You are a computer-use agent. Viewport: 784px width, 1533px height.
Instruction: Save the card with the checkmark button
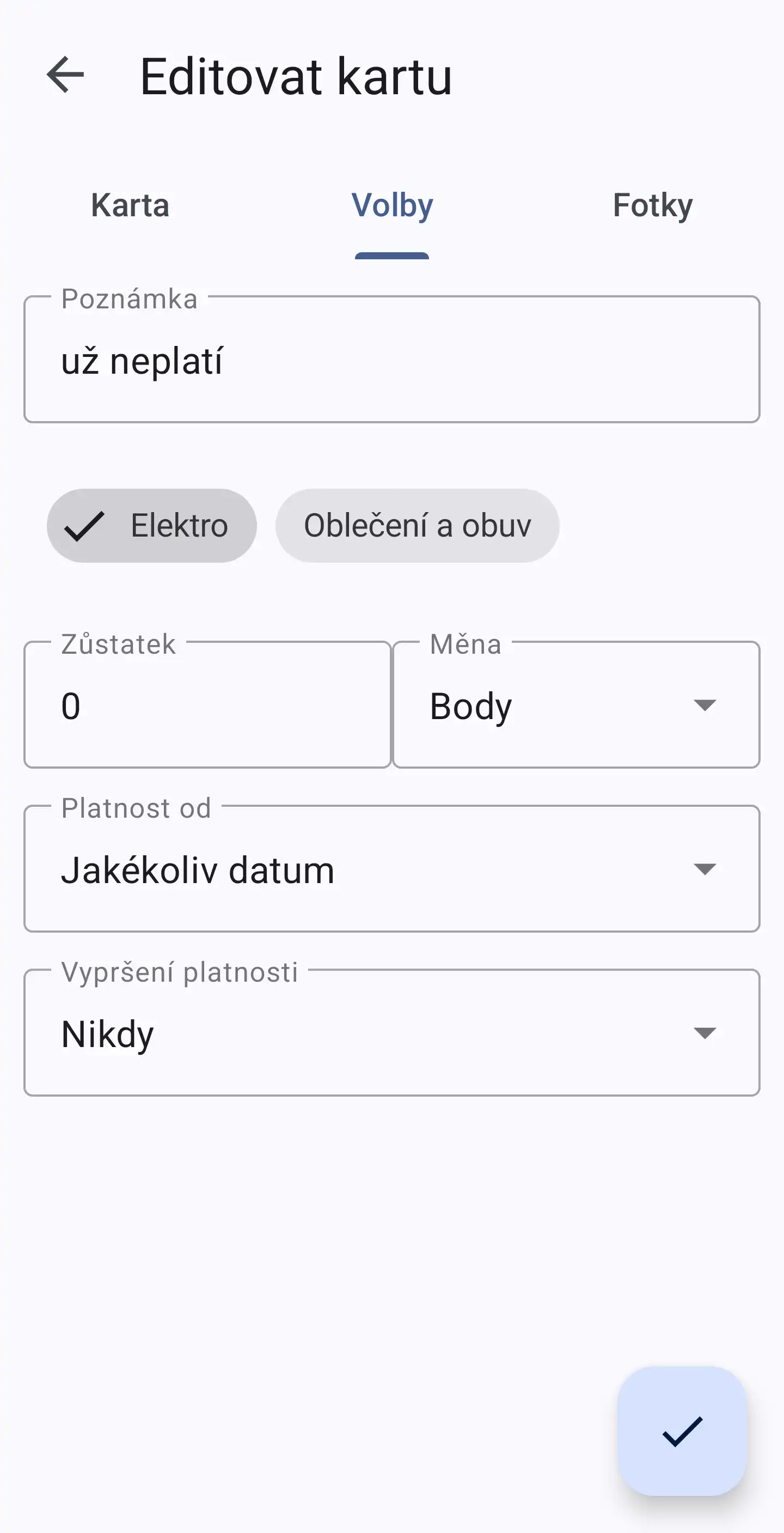682,1431
